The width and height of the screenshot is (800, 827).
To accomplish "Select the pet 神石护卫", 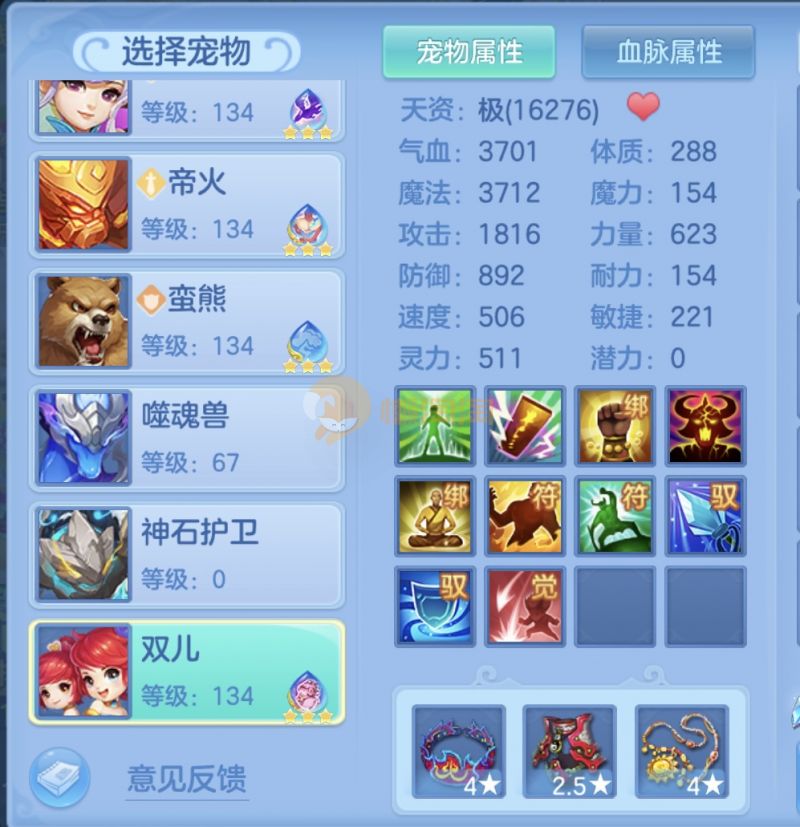I will 188,555.
